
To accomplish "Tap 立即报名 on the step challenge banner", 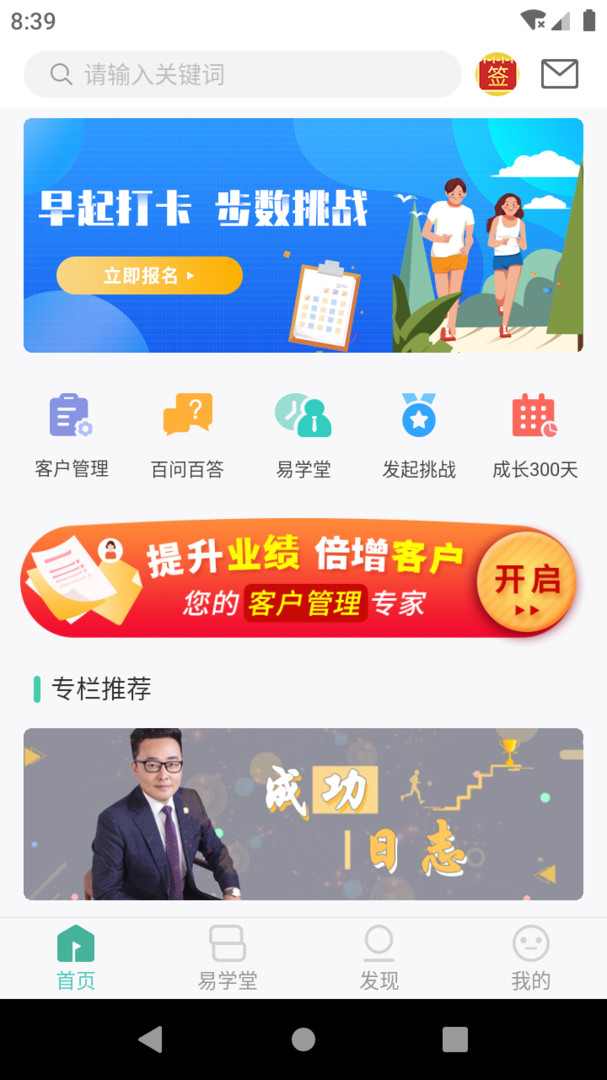I will (149, 275).
